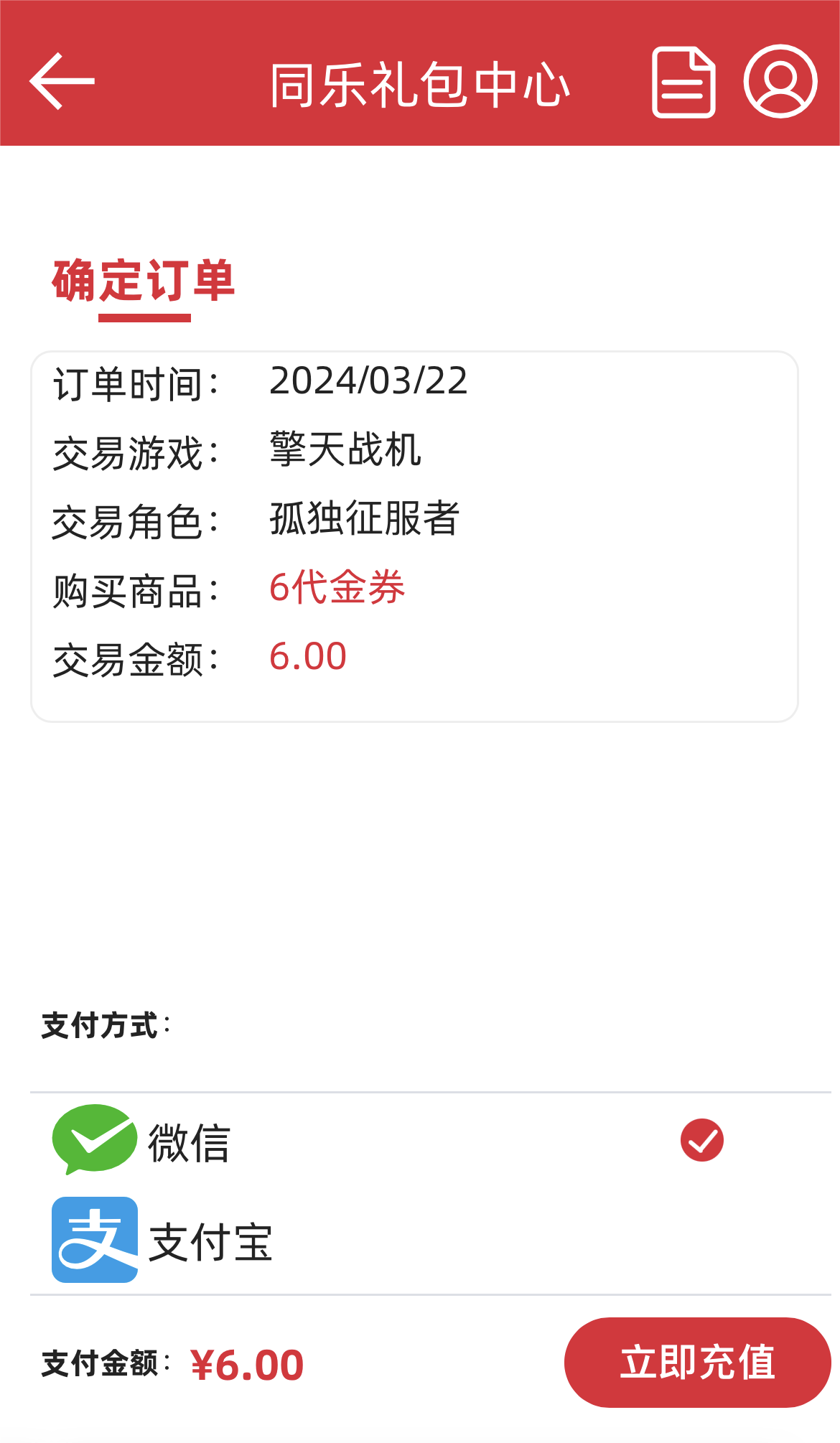Select 微信 as payment method
The height and width of the screenshot is (1443, 840).
click(x=388, y=1141)
